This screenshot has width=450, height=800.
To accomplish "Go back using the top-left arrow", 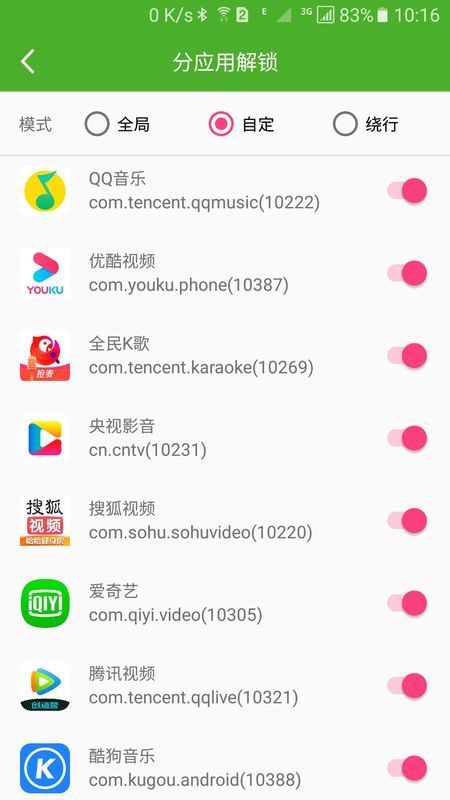I will tap(28, 62).
